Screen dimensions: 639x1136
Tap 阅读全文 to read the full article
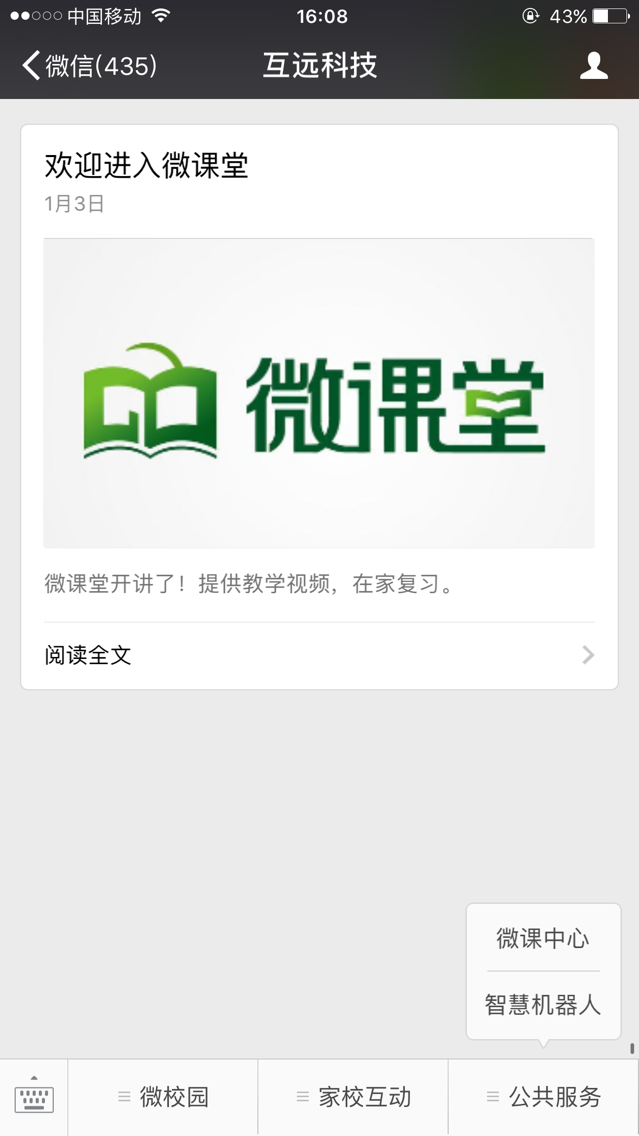click(x=319, y=655)
